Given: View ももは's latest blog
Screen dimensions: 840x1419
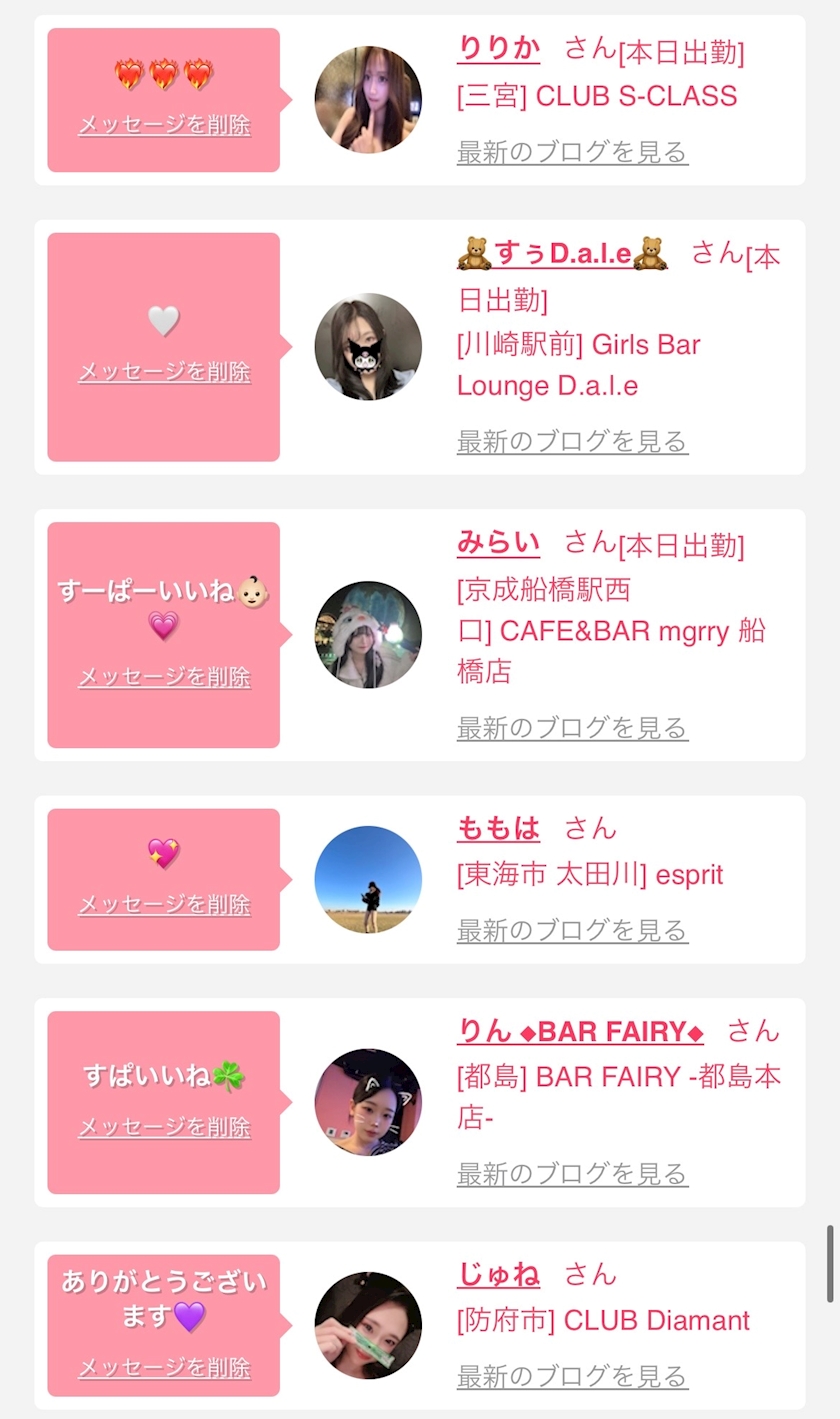Looking at the screenshot, I should (572, 930).
